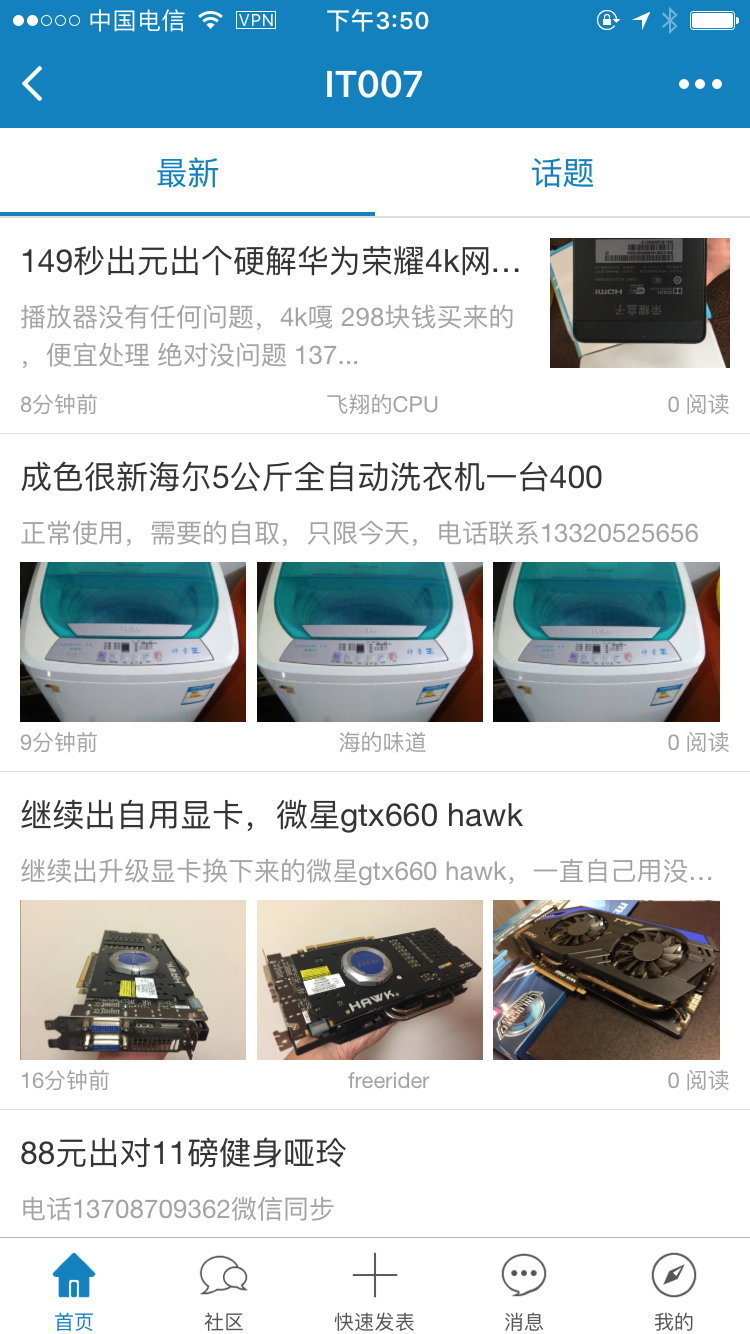This screenshot has height=1334, width=750.
Task: Switch to the 最新 tab
Action: (x=187, y=173)
